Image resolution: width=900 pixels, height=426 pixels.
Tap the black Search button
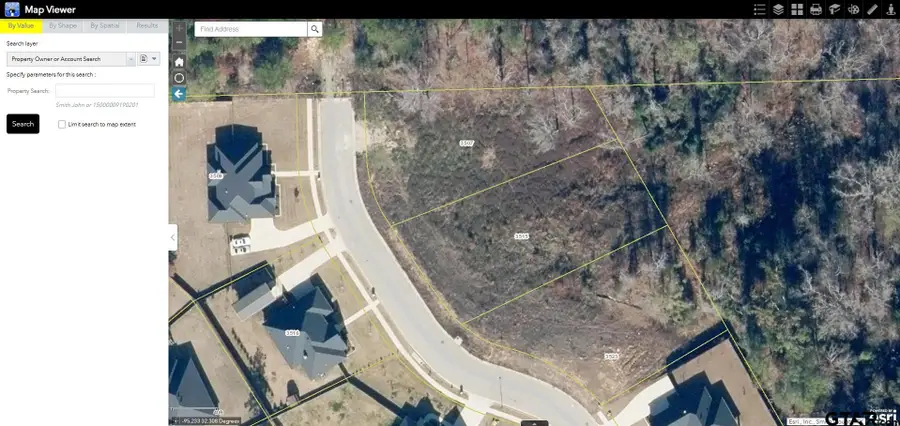[23, 124]
